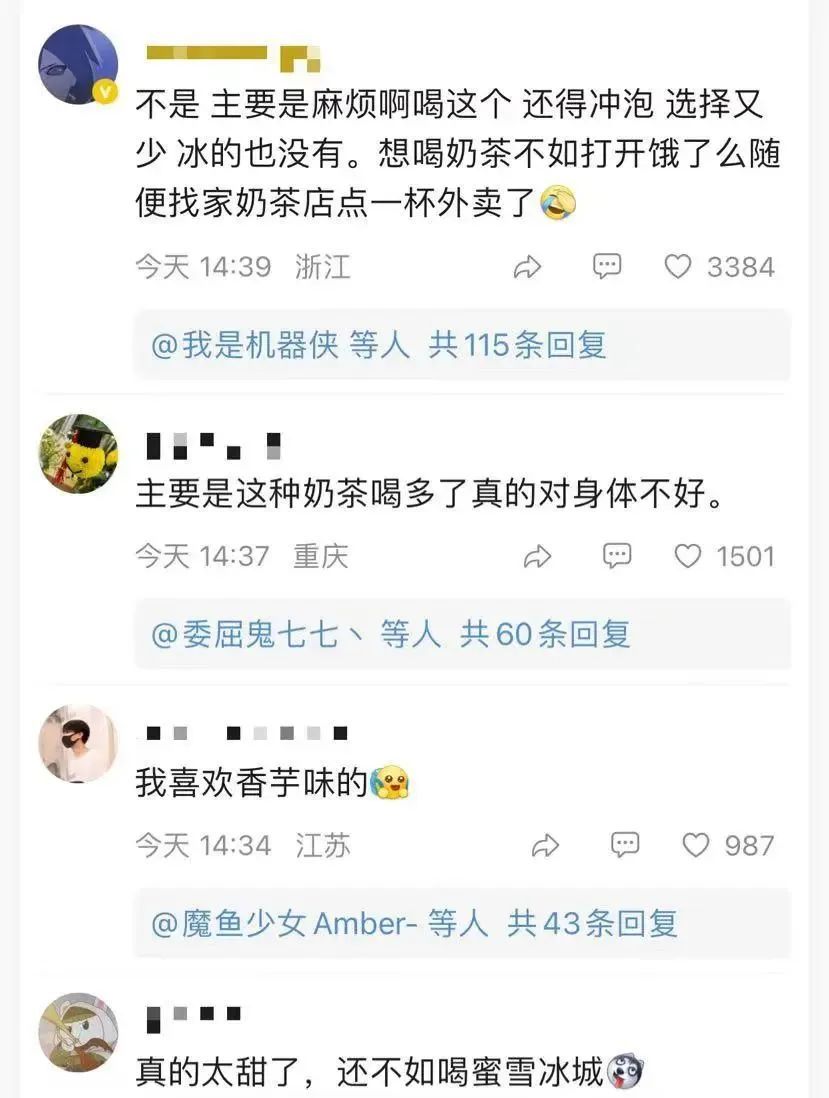Like the Chongqing comment with 1501 likes

688,556
